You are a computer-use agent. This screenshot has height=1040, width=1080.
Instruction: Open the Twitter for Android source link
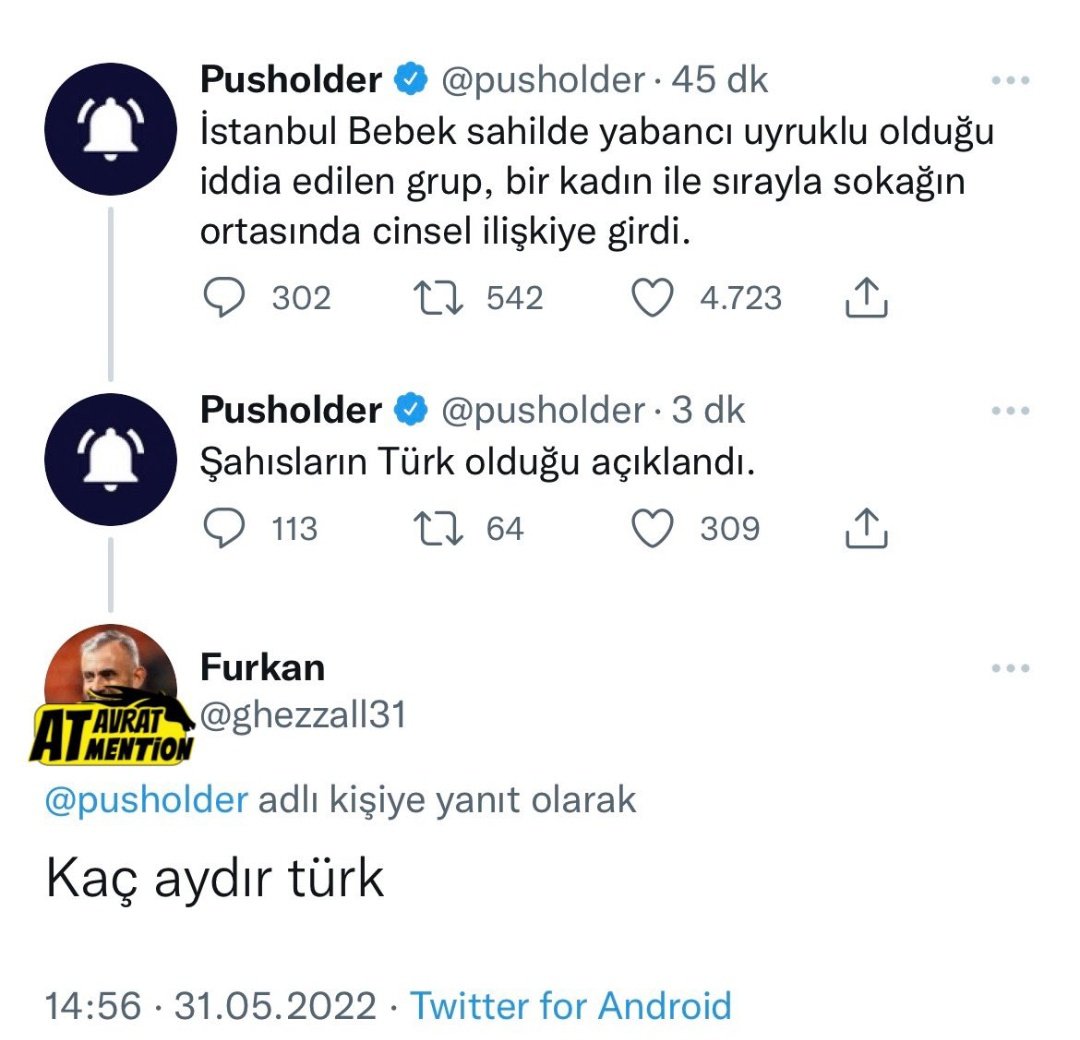point(570,1005)
